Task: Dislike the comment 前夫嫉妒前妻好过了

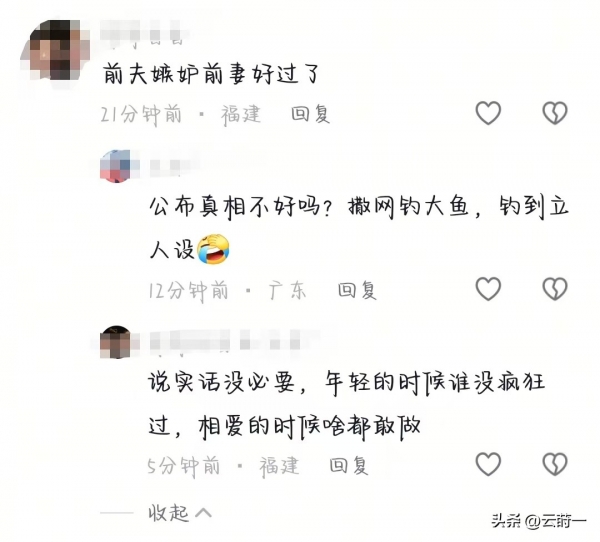Action: click(x=555, y=113)
